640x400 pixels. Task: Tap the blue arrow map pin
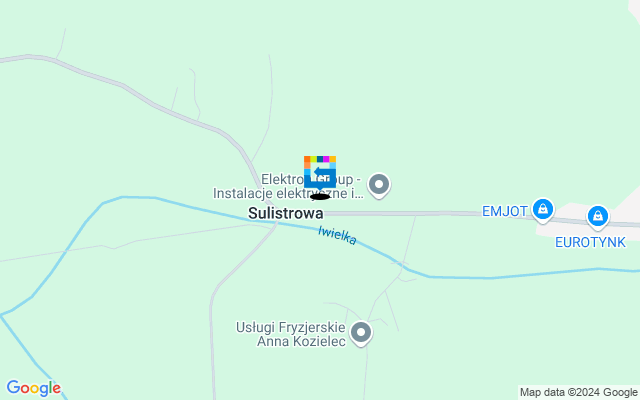point(320,174)
